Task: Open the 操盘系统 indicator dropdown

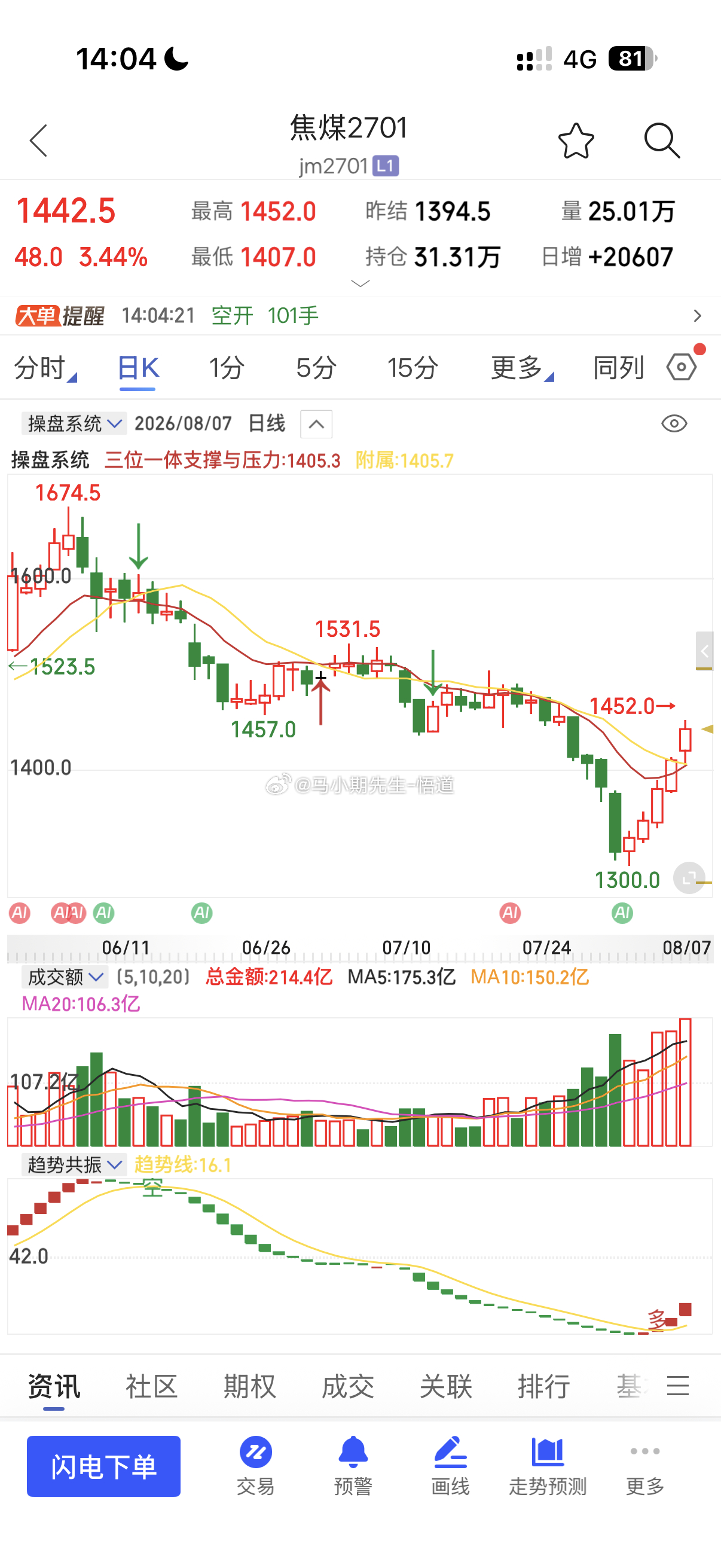Action: pyautogui.click(x=74, y=423)
